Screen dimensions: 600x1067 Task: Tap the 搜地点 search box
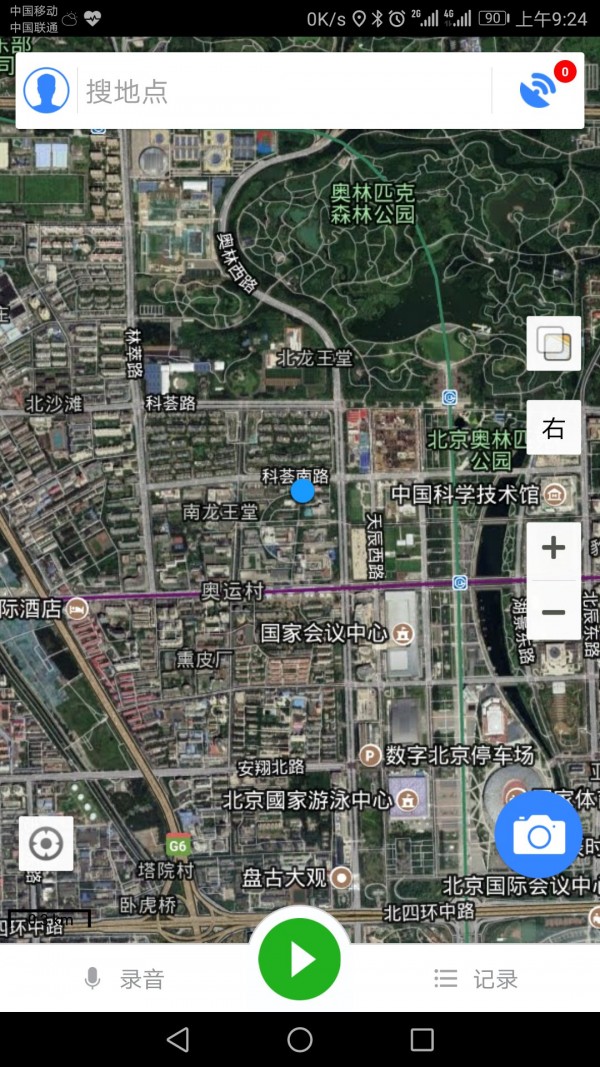pyautogui.click(x=285, y=91)
